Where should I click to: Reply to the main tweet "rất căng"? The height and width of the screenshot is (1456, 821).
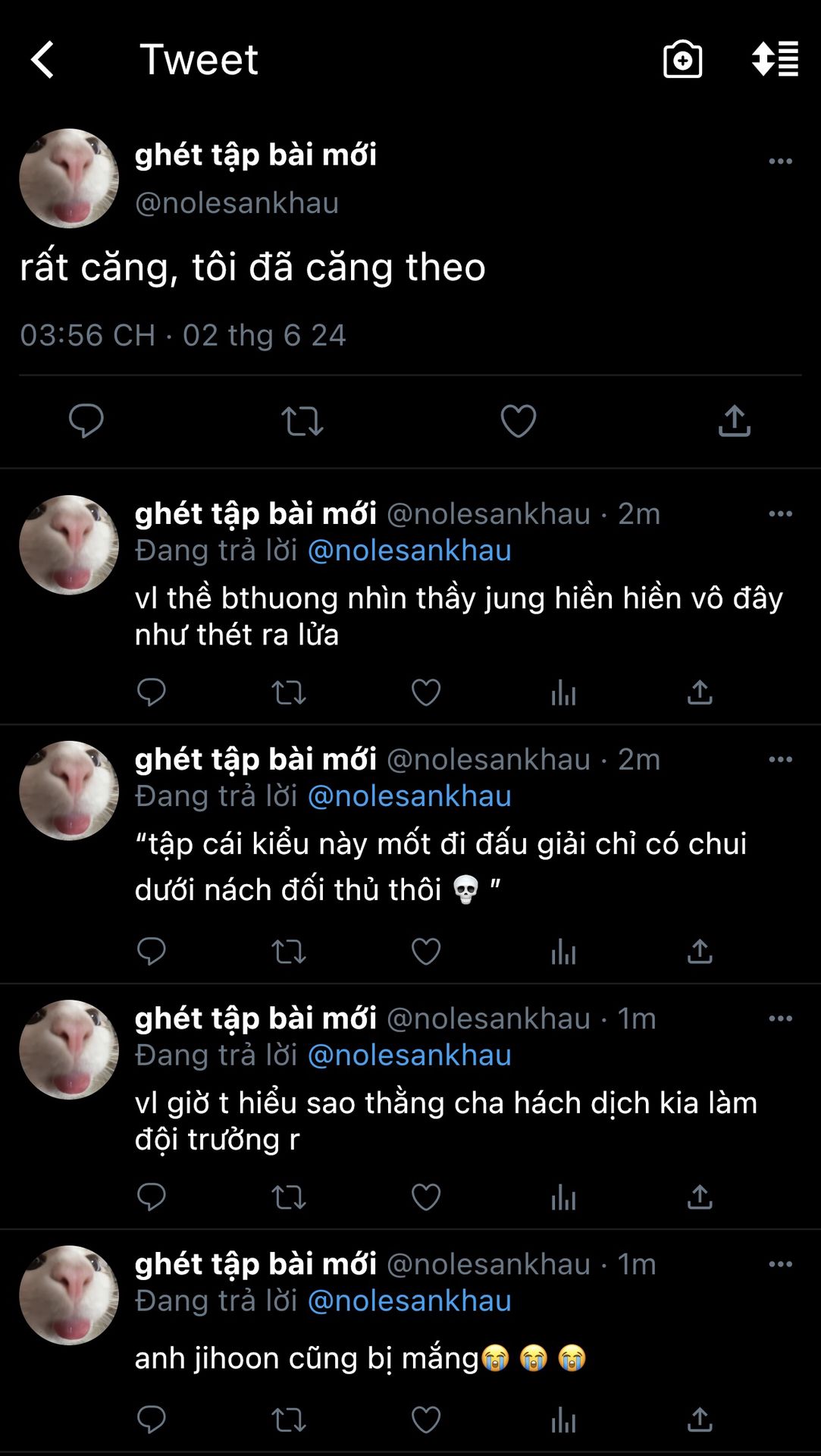click(86, 421)
